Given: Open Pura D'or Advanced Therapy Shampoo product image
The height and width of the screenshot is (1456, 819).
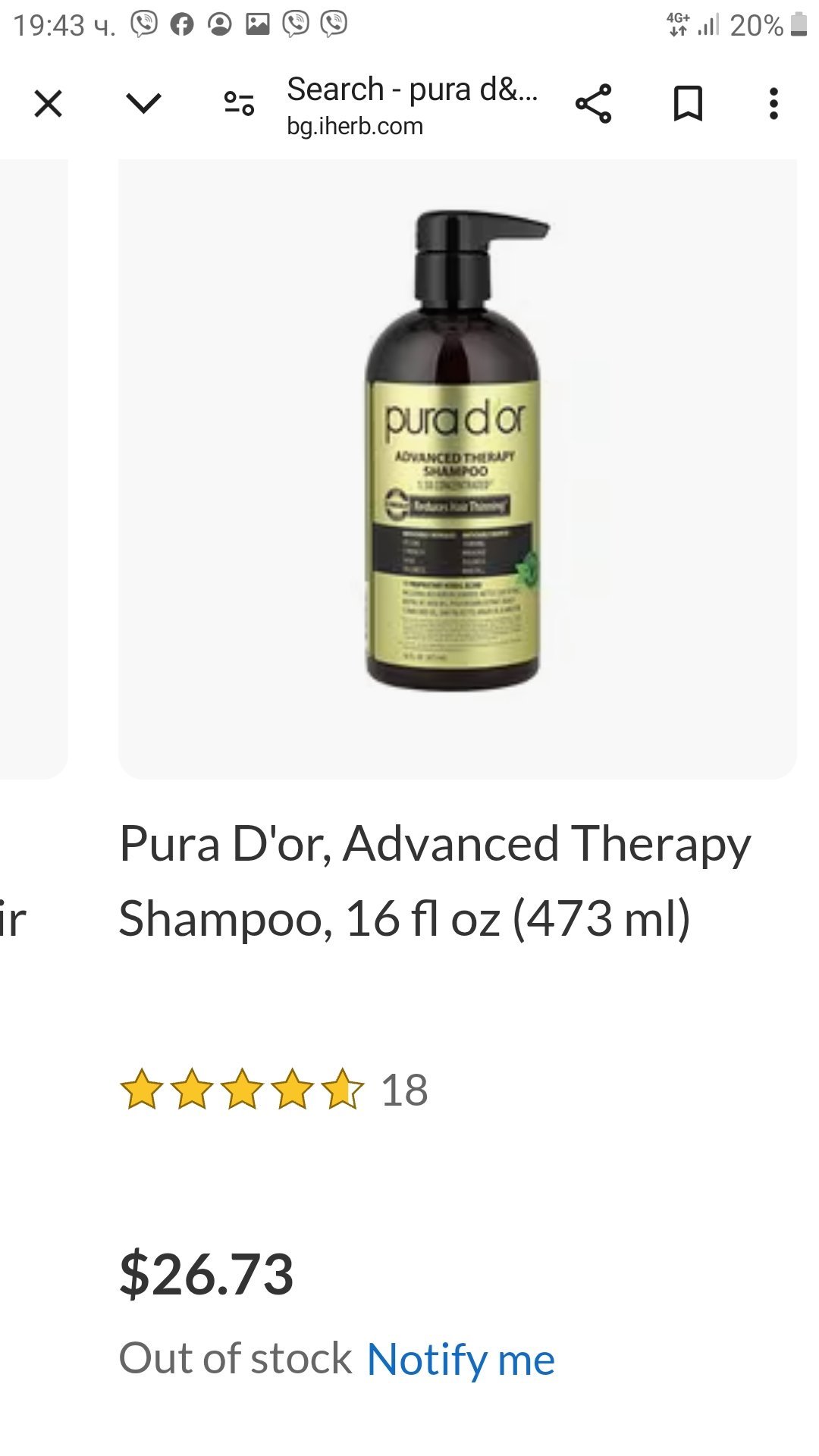Looking at the screenshot, I should point(457,455).
